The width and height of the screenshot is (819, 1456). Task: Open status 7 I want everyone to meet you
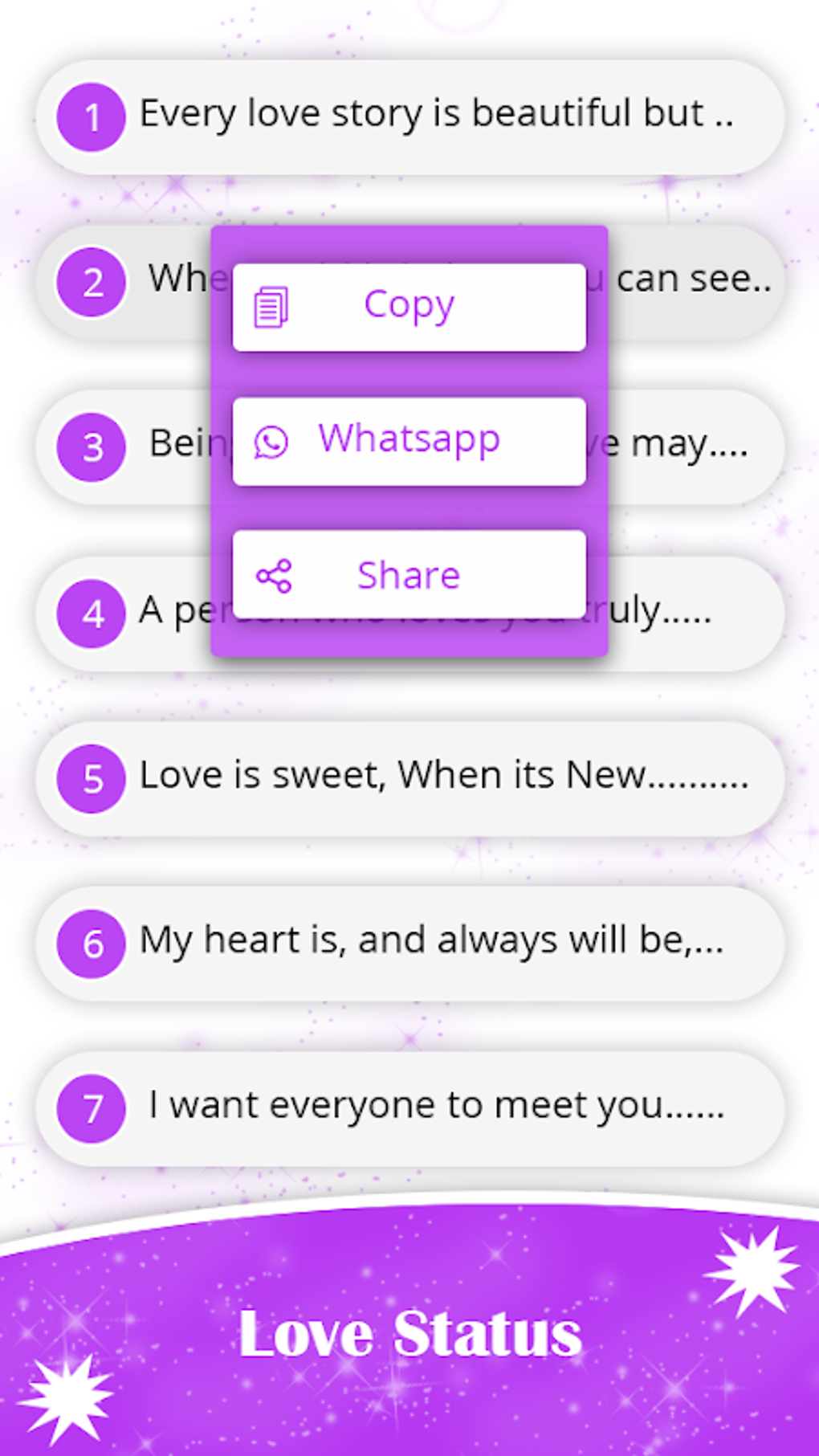pos(409,1109)
